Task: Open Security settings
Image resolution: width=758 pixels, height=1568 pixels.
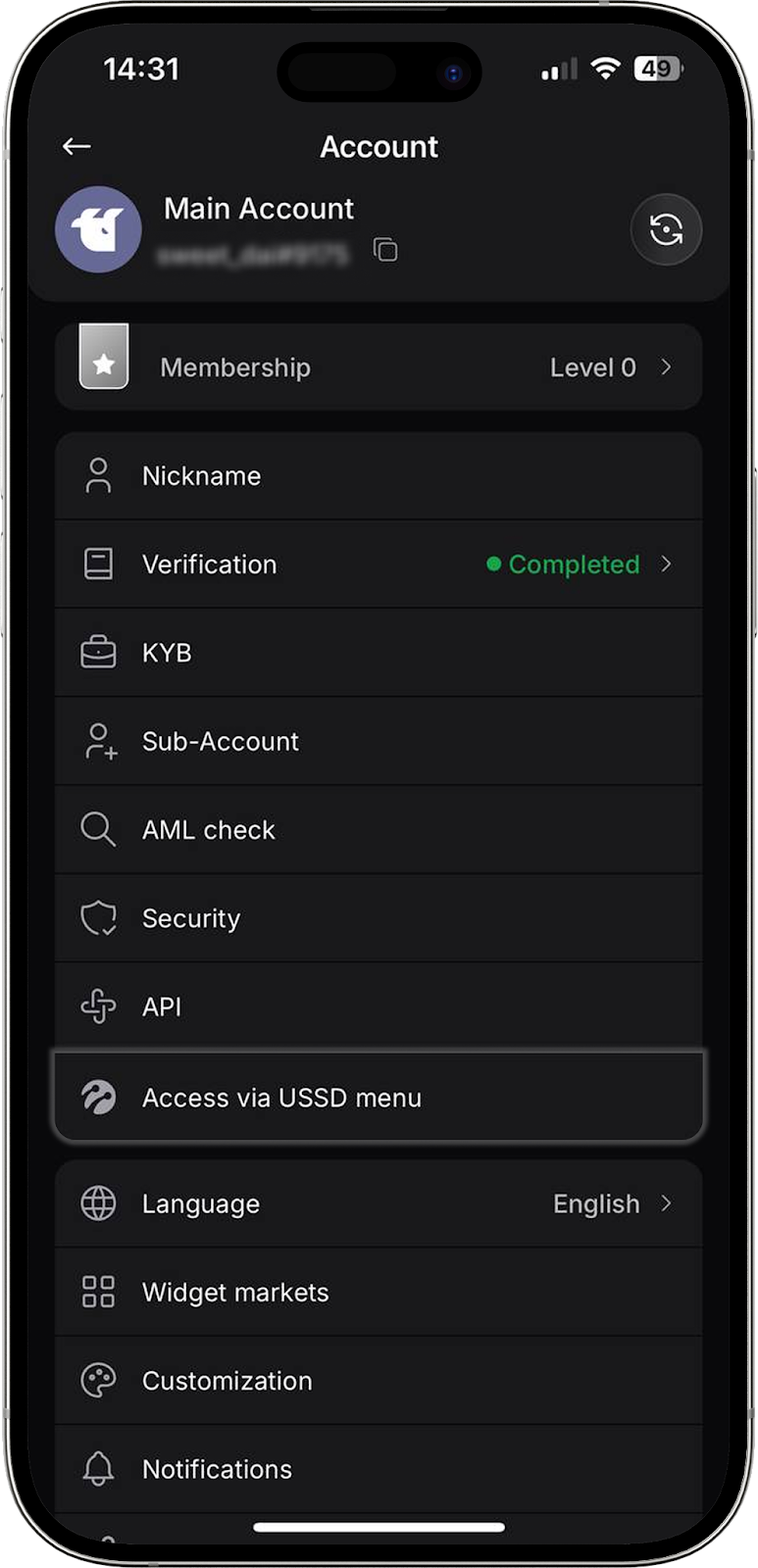Action: tap(379, 918)
